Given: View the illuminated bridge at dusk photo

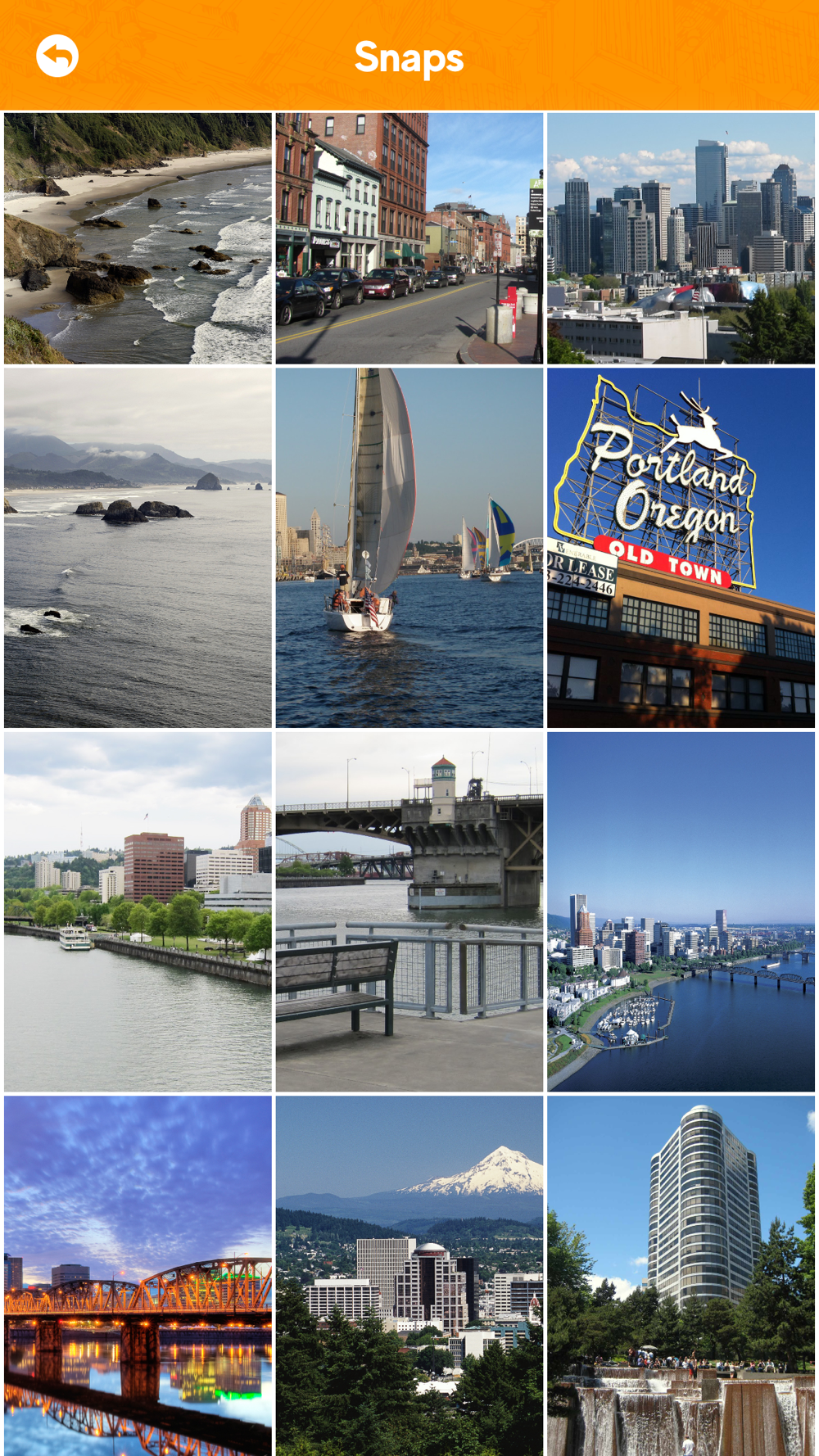Looking at the screenshot, I should tap(138, 1275).
